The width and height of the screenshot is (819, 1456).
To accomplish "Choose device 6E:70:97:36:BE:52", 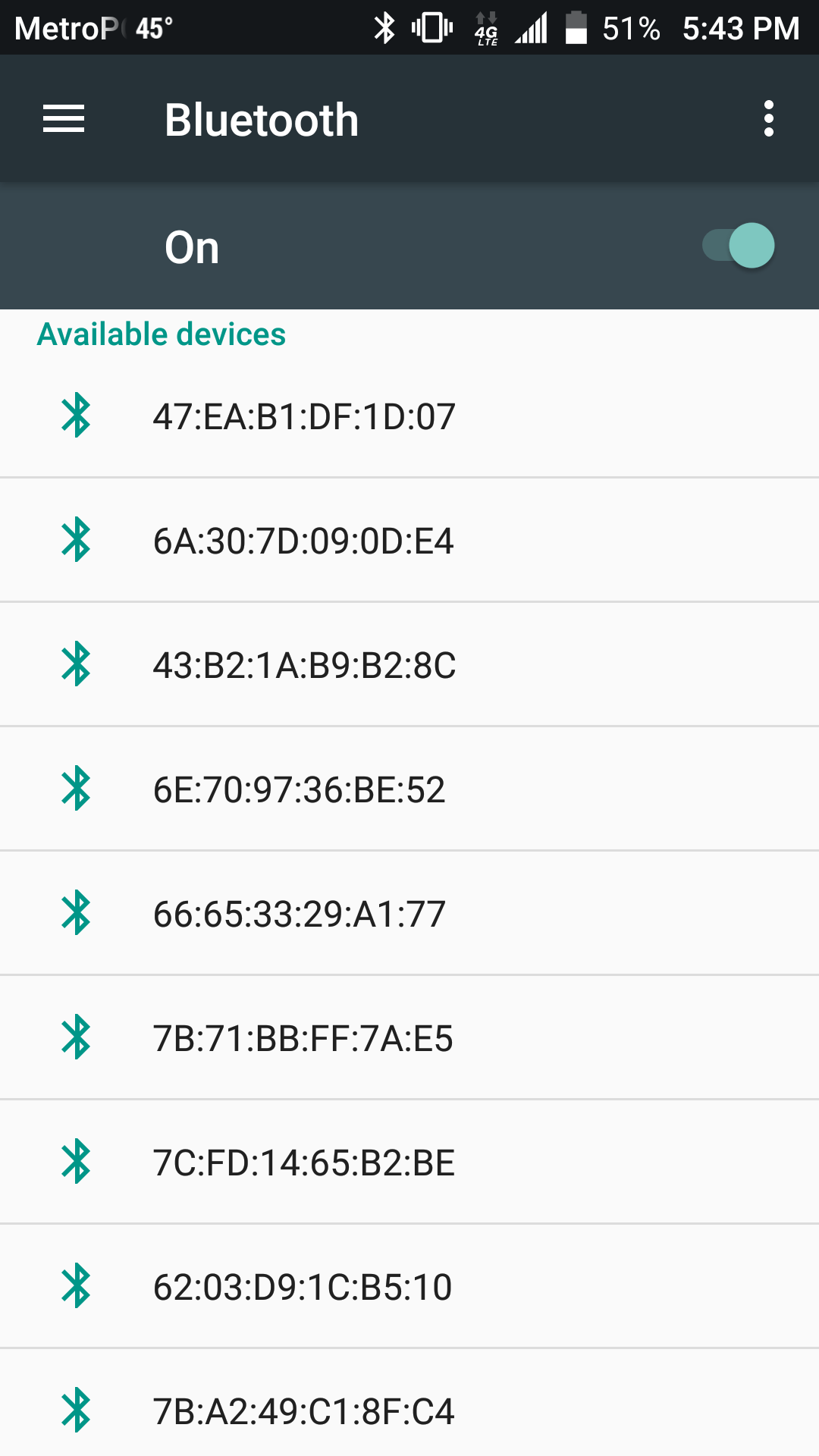I will (x=409, y=789).
